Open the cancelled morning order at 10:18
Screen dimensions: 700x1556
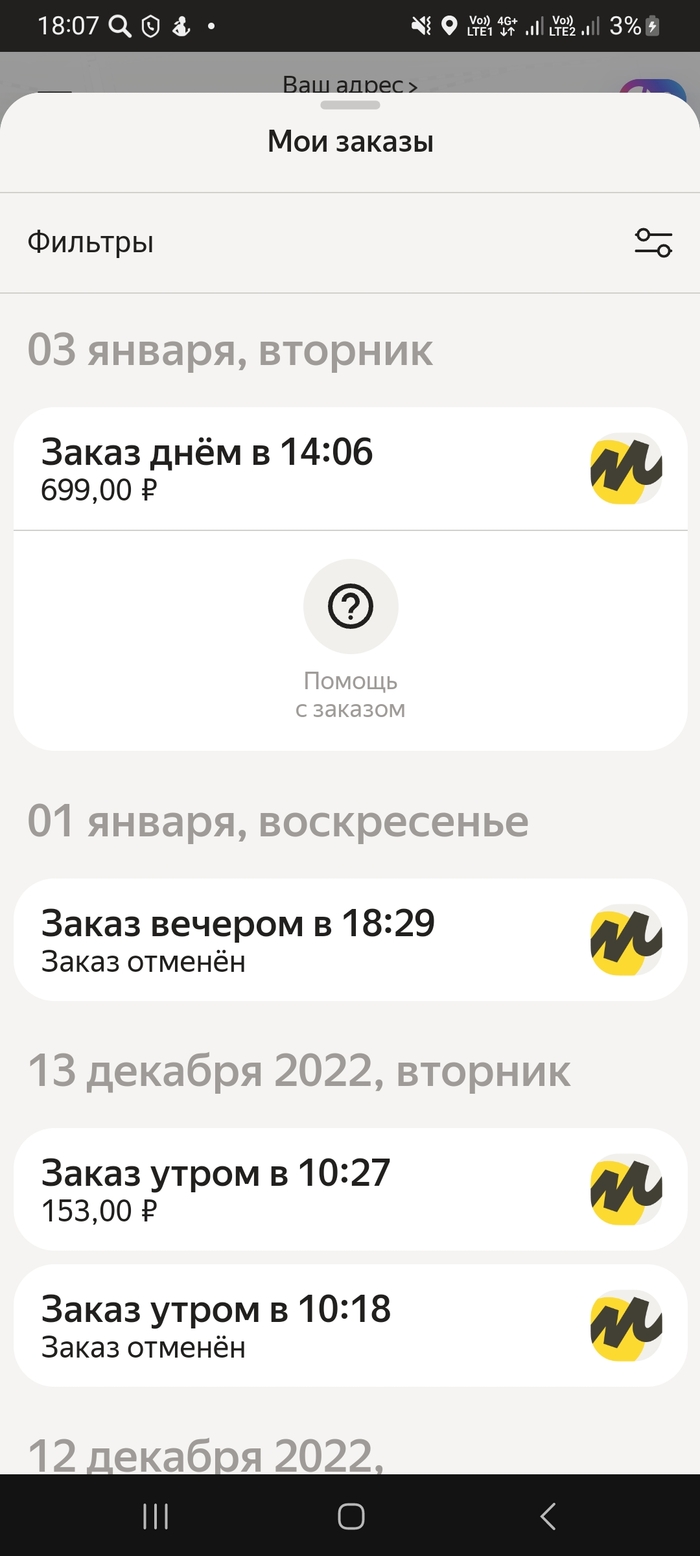(300, 1325)
